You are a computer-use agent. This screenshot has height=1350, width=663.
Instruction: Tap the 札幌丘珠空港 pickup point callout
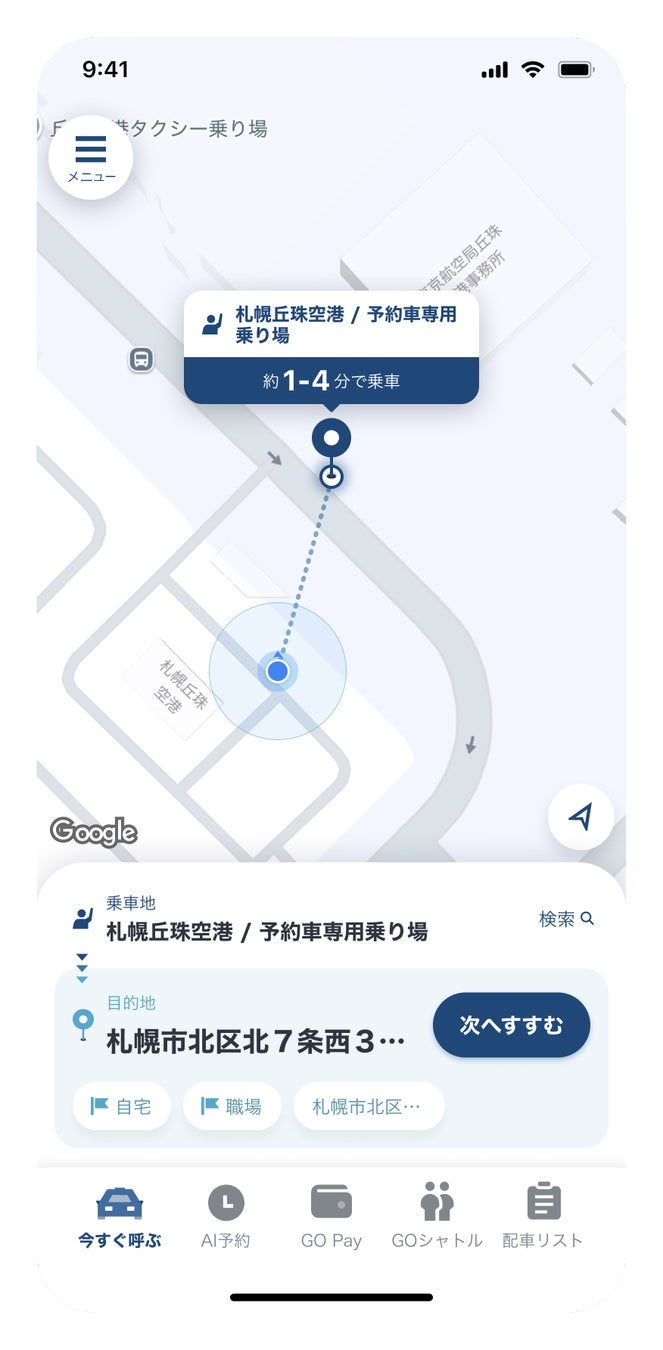[x=331, y=347]
